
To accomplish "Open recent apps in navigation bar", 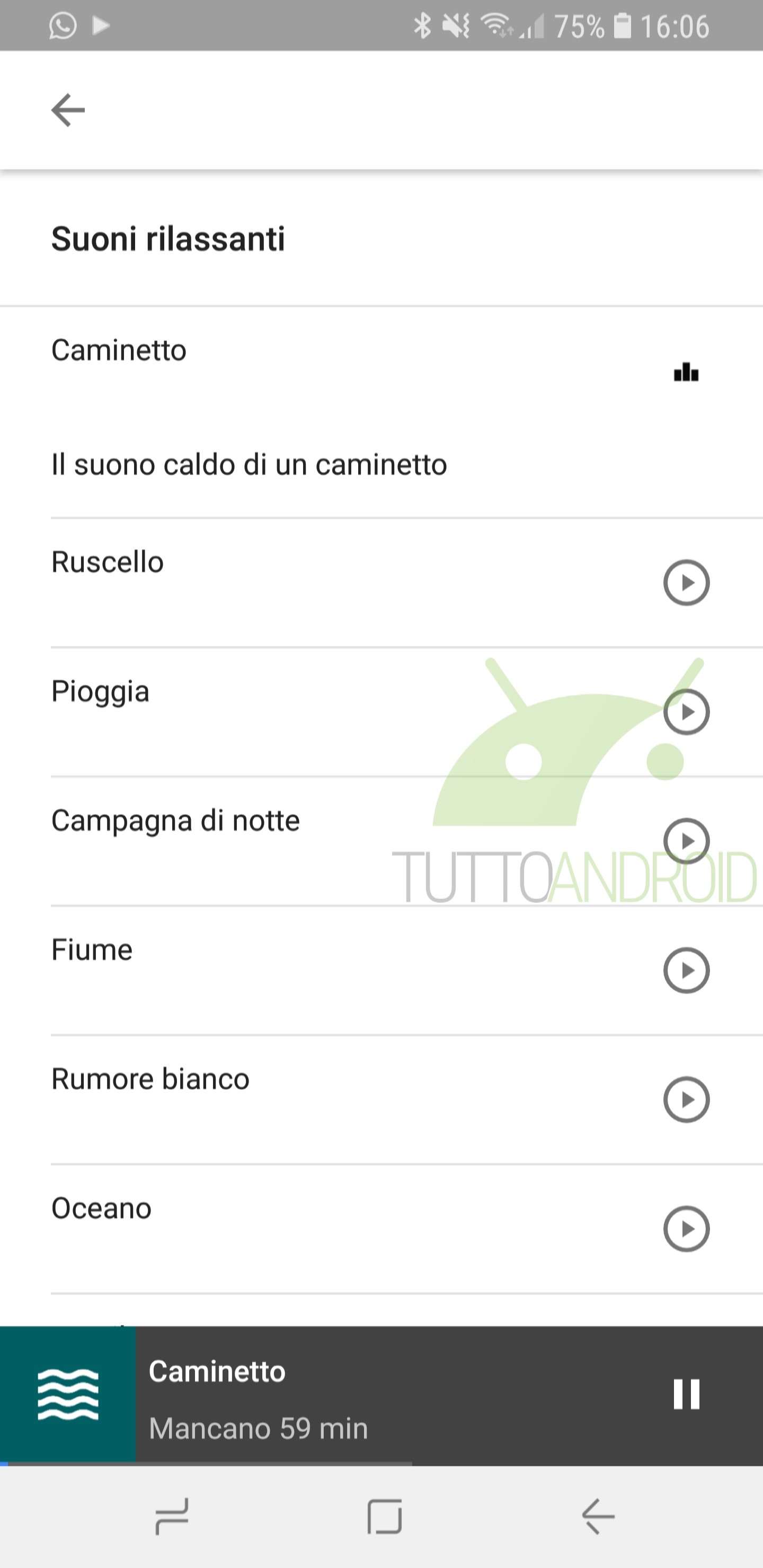I will coord(172,1516).
